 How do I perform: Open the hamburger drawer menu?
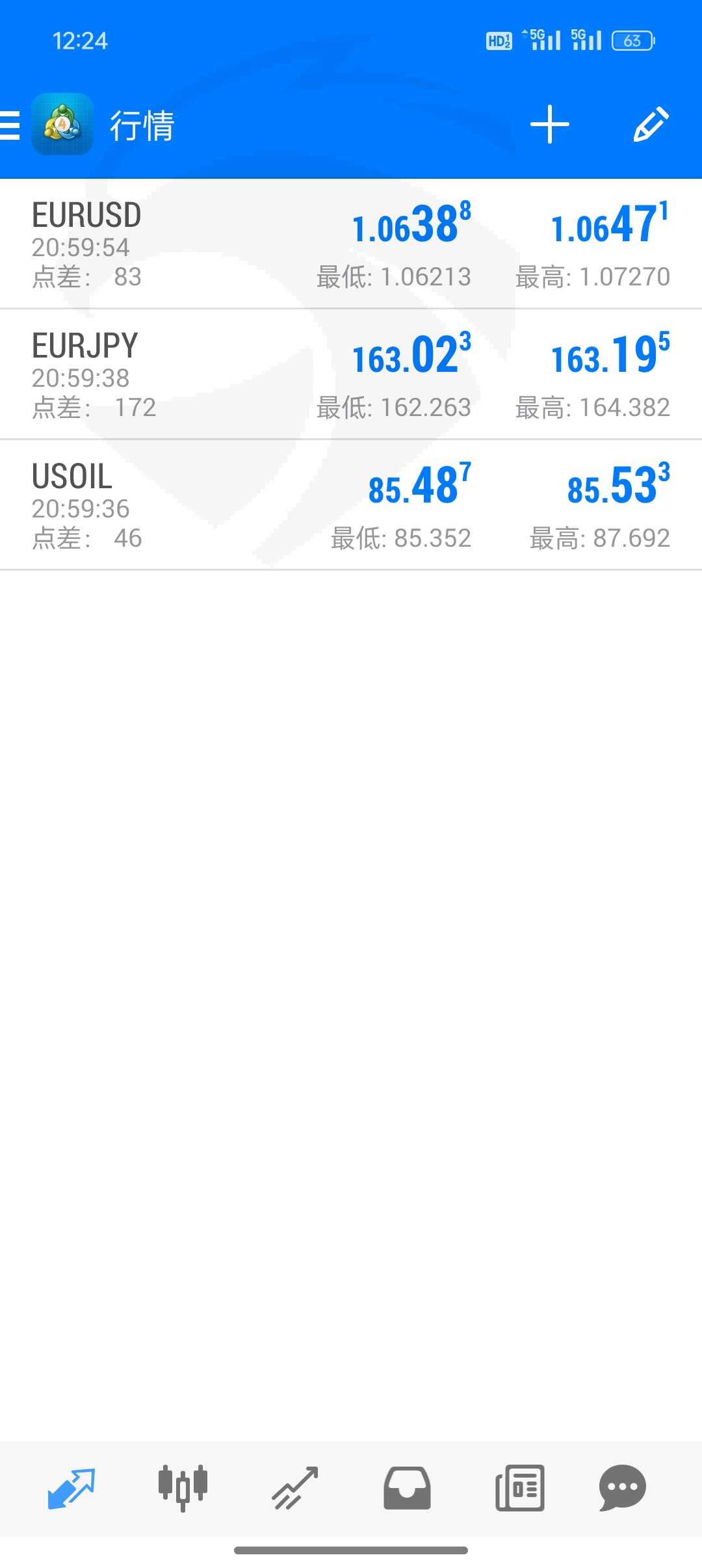point(10,125)
